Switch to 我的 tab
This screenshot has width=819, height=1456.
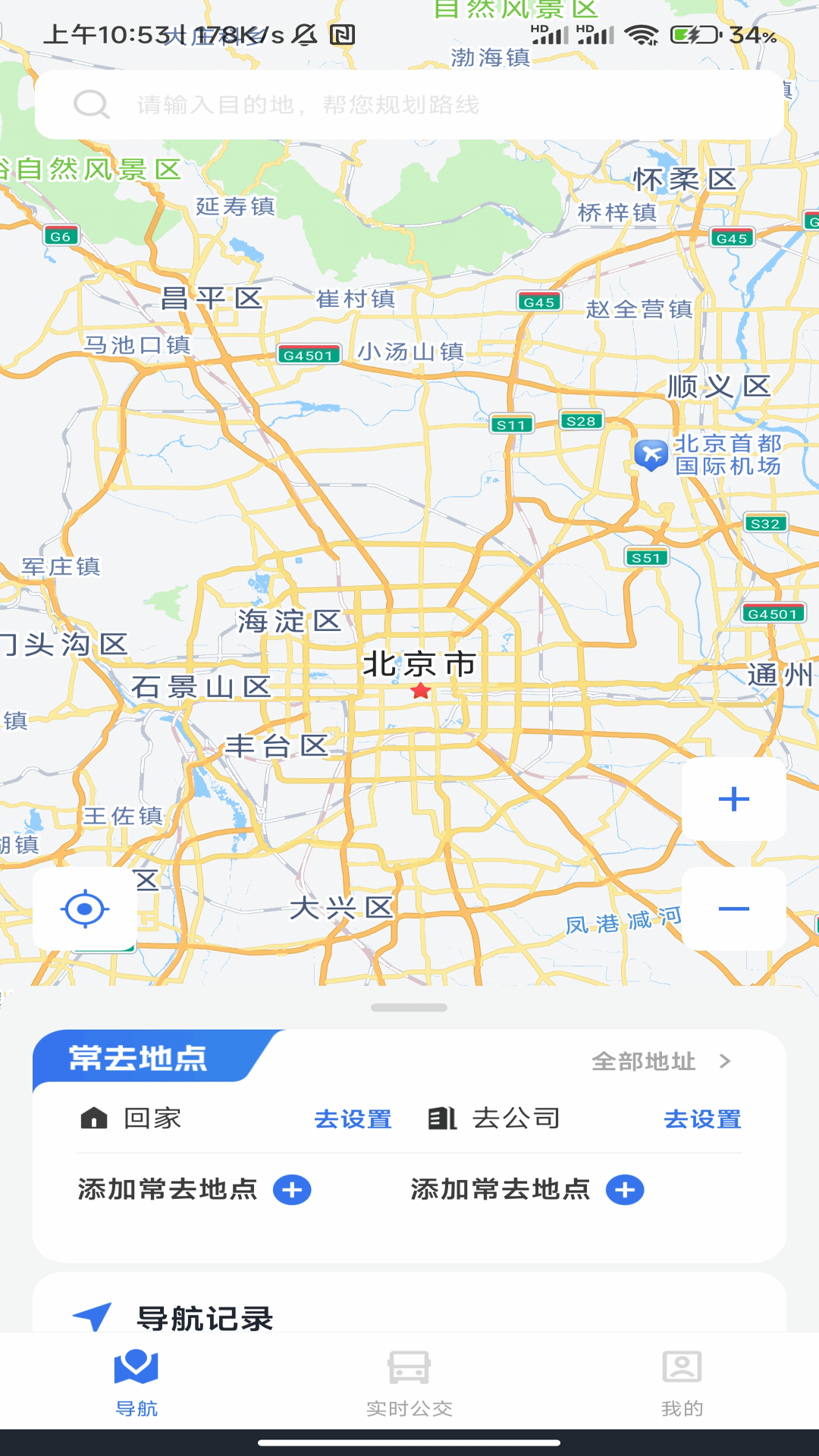pos(682,1383)
